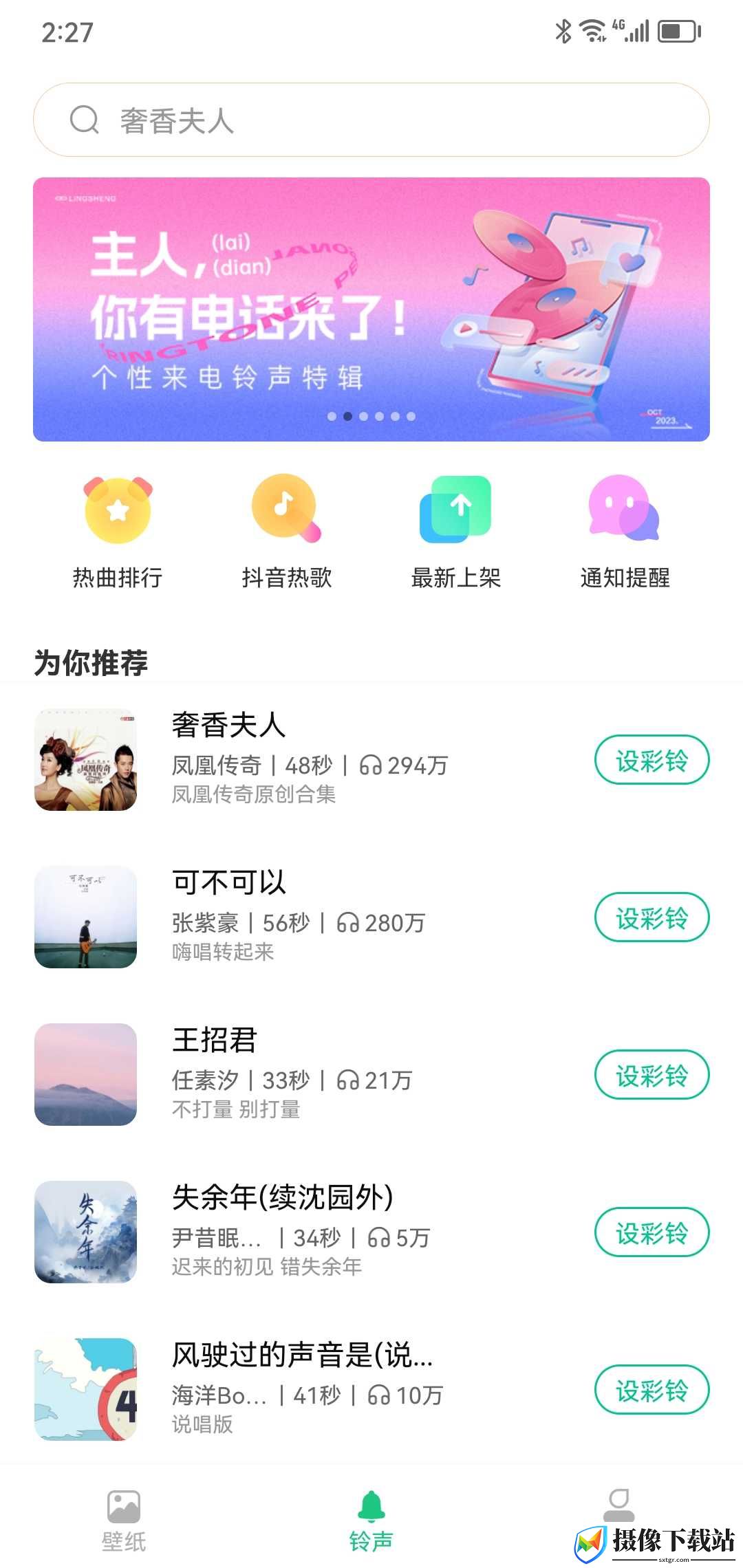
Task: Set 失余年(续沈园外) as ringback tone
Action: [x=652, y=1232]
